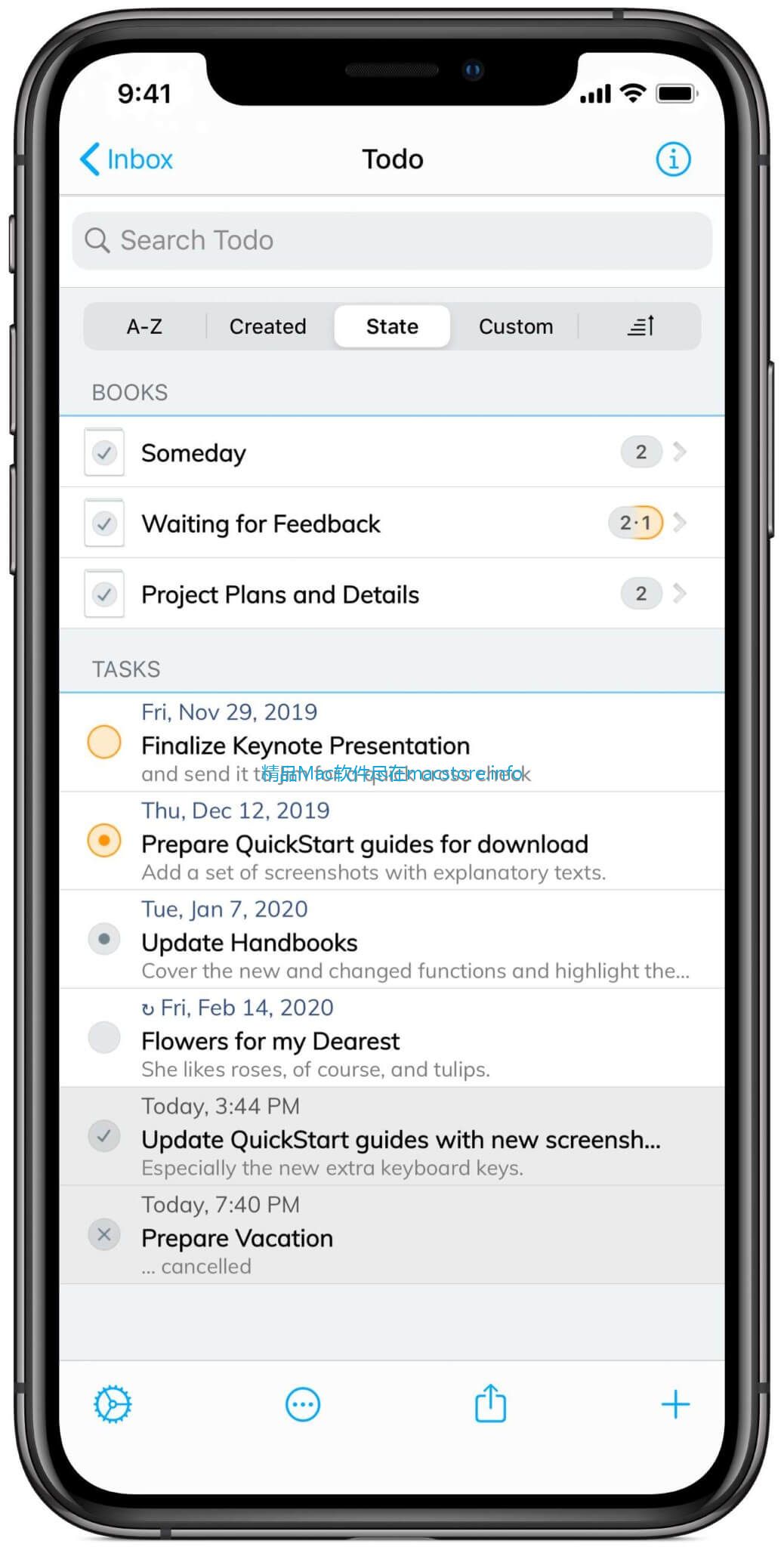The height and width of the screenshot is (1547, 784).
Task: Go back to Inbox
Action: [x=126, y=159]
